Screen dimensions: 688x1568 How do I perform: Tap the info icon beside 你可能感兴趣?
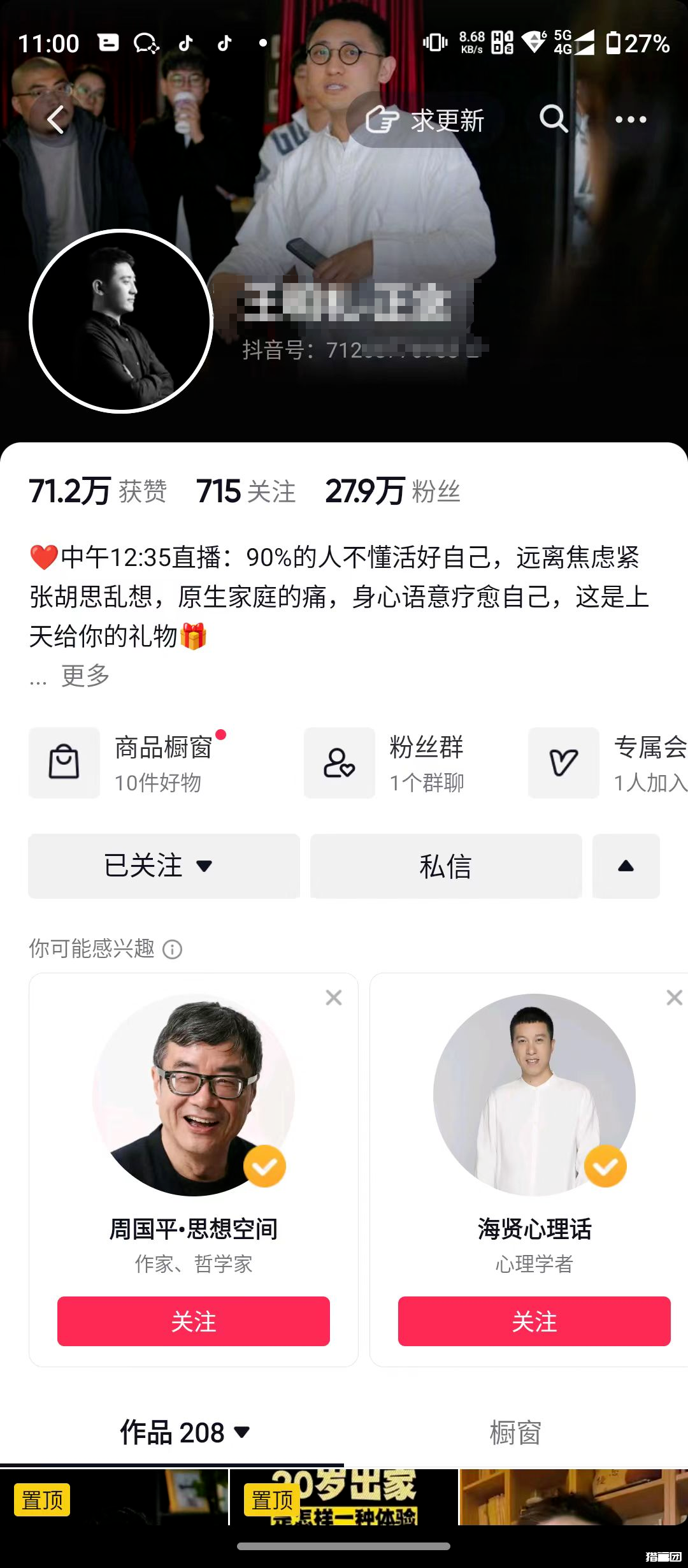(171, 950)
